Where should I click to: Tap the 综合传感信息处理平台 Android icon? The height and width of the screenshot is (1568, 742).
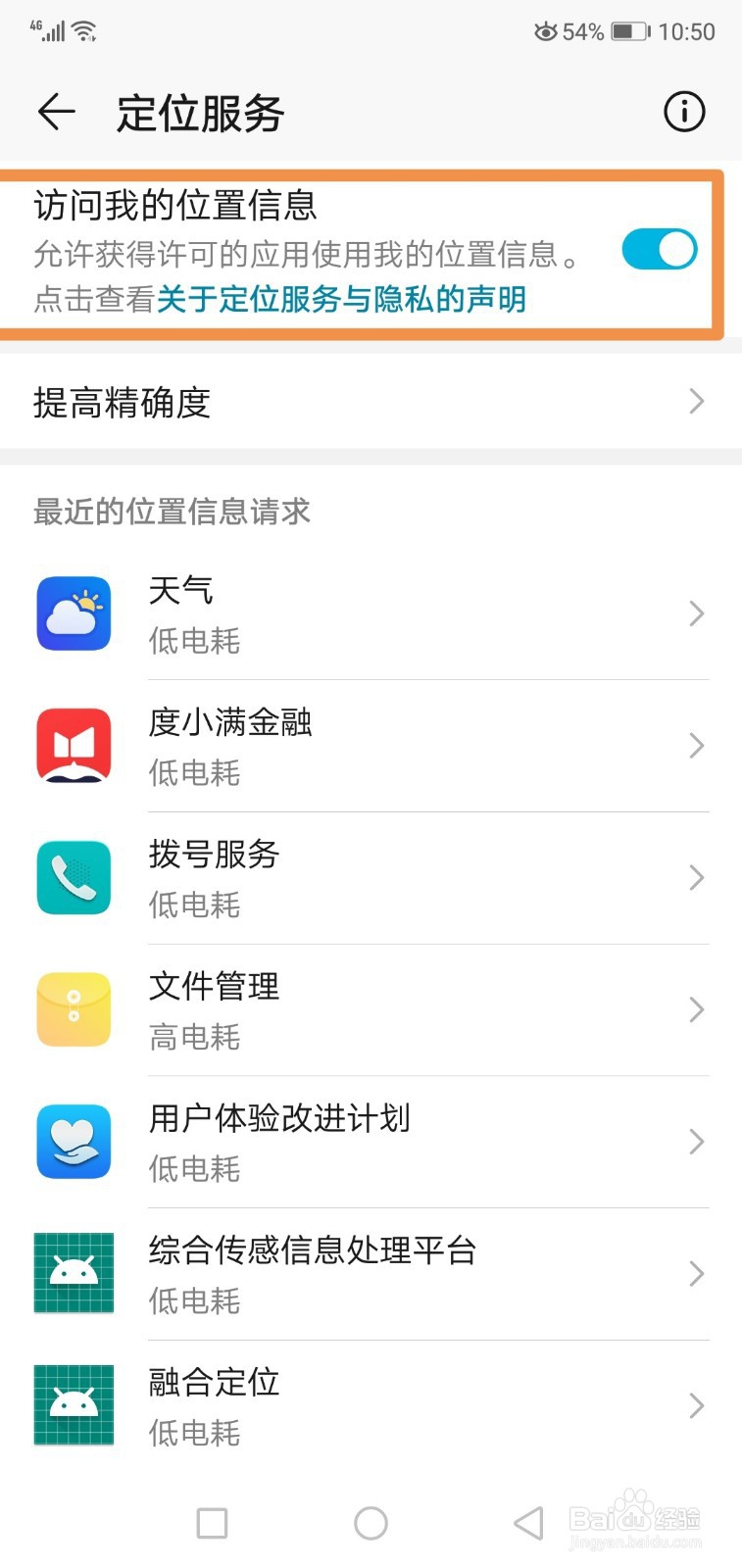74,1274
